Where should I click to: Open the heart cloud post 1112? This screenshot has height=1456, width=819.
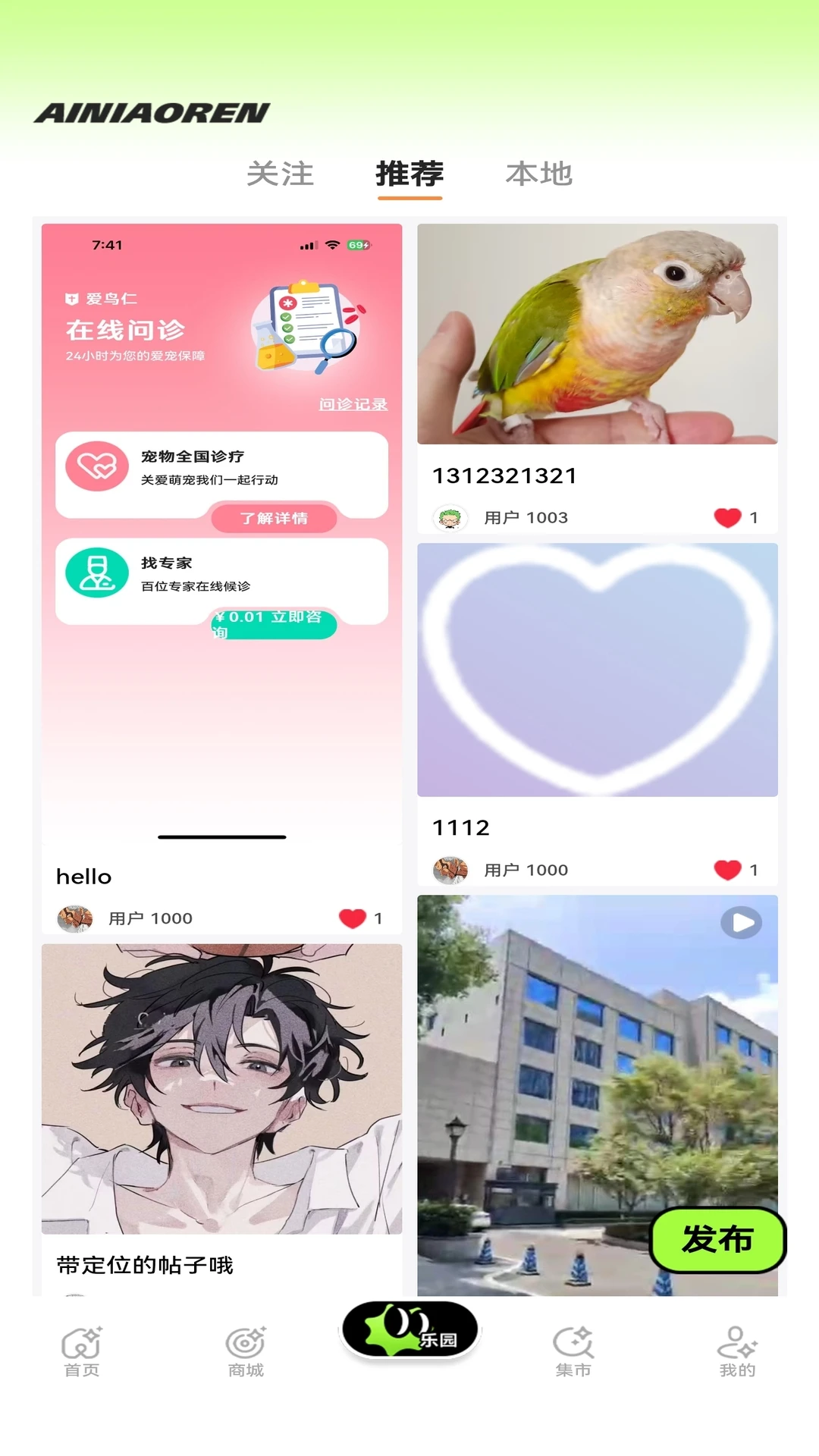click(x=598, y=670)
